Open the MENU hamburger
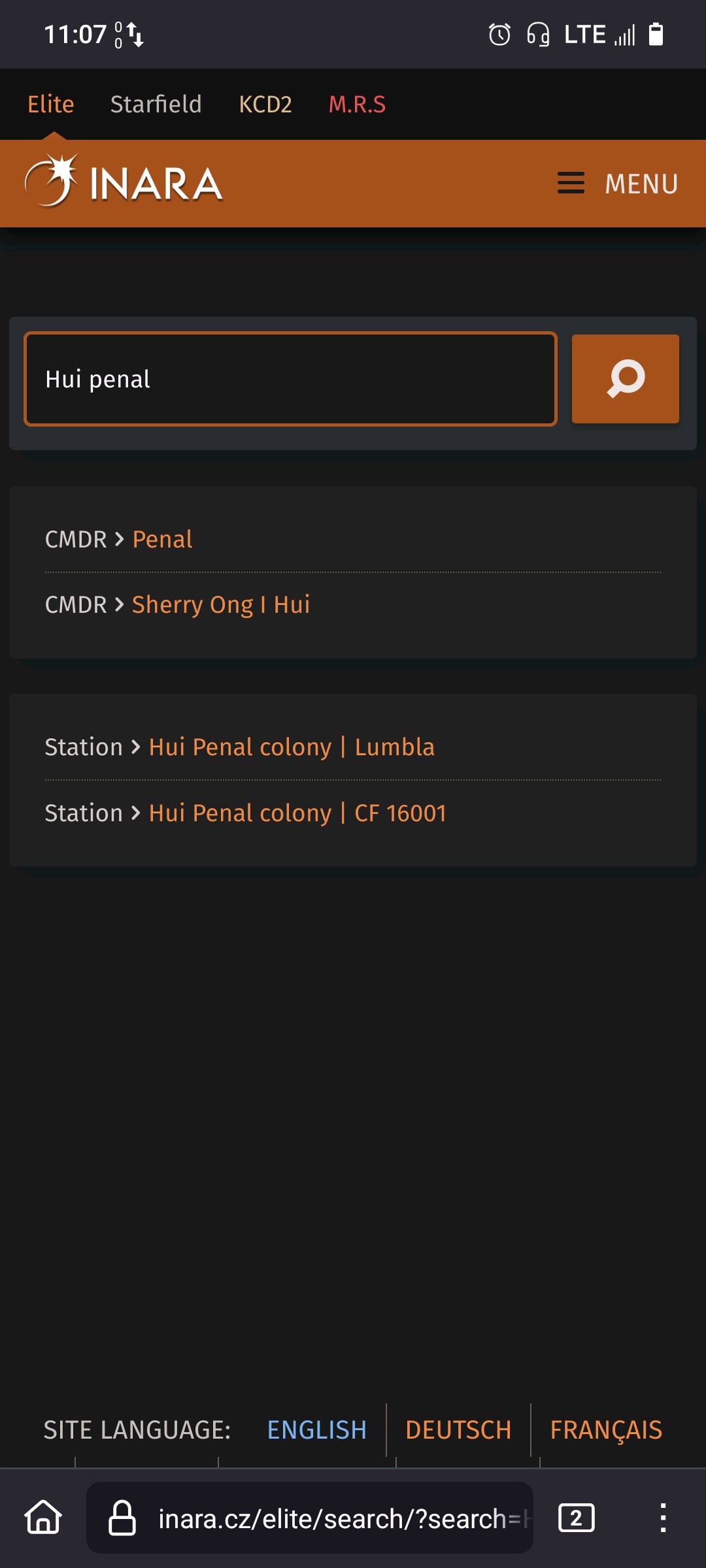This screenshot has width=706, height=1568. tap(617, 184)
